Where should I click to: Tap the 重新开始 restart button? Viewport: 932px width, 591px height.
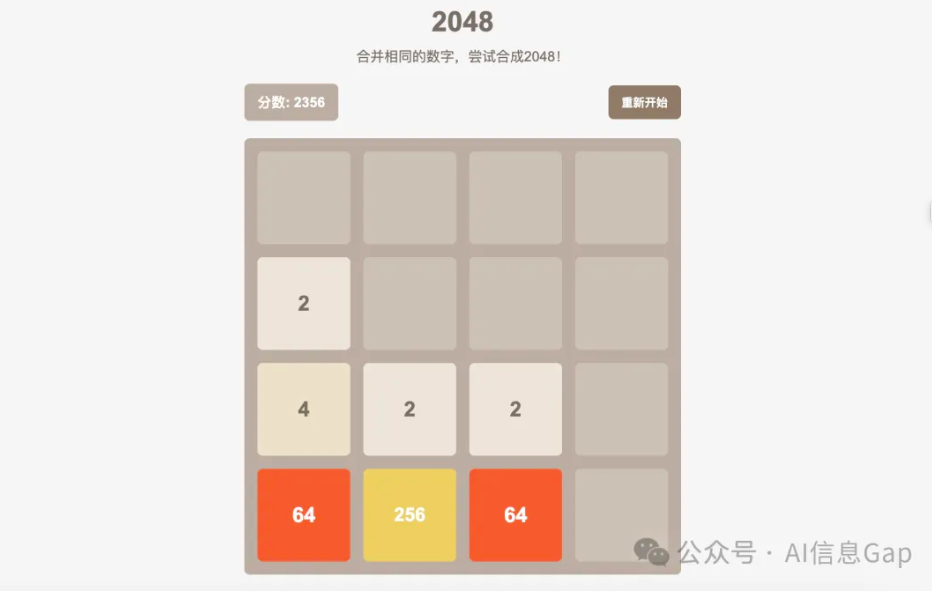(x=644, y=102)
